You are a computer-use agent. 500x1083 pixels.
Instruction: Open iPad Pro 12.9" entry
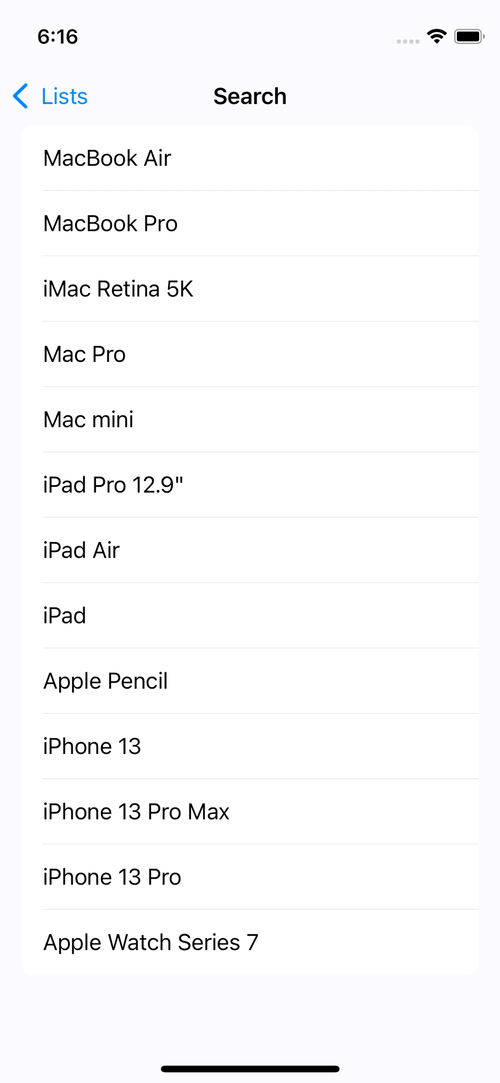(250, 485)
